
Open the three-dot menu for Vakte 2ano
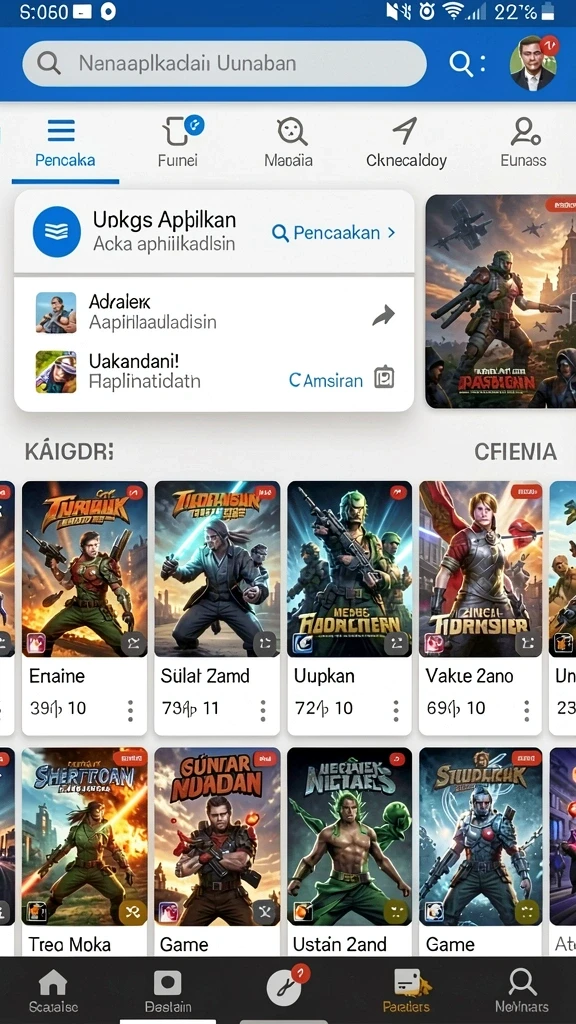526,710
